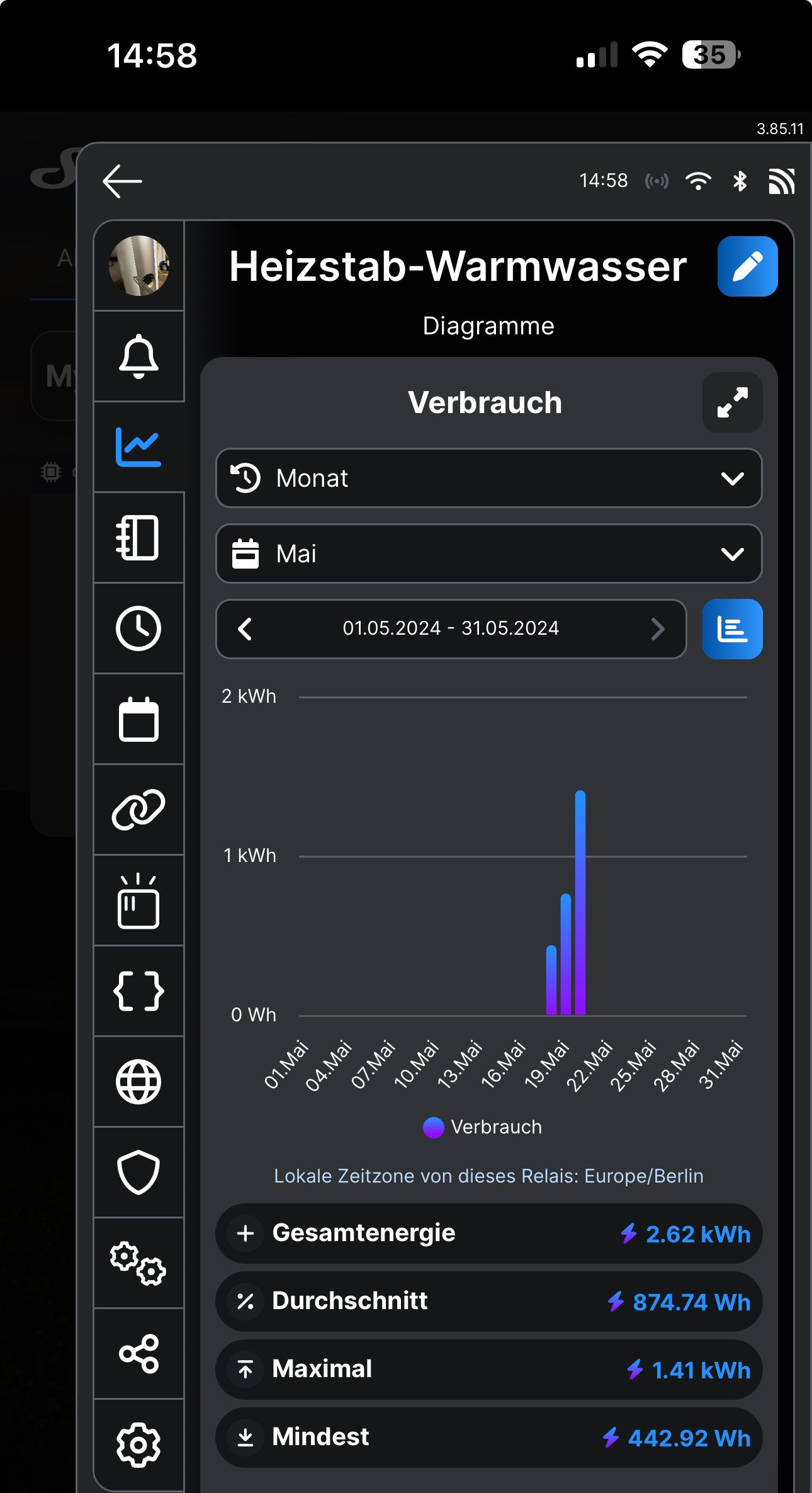Go to the previous date range
This screenshot has height=1493, width=812.
[x=245, y=629]
